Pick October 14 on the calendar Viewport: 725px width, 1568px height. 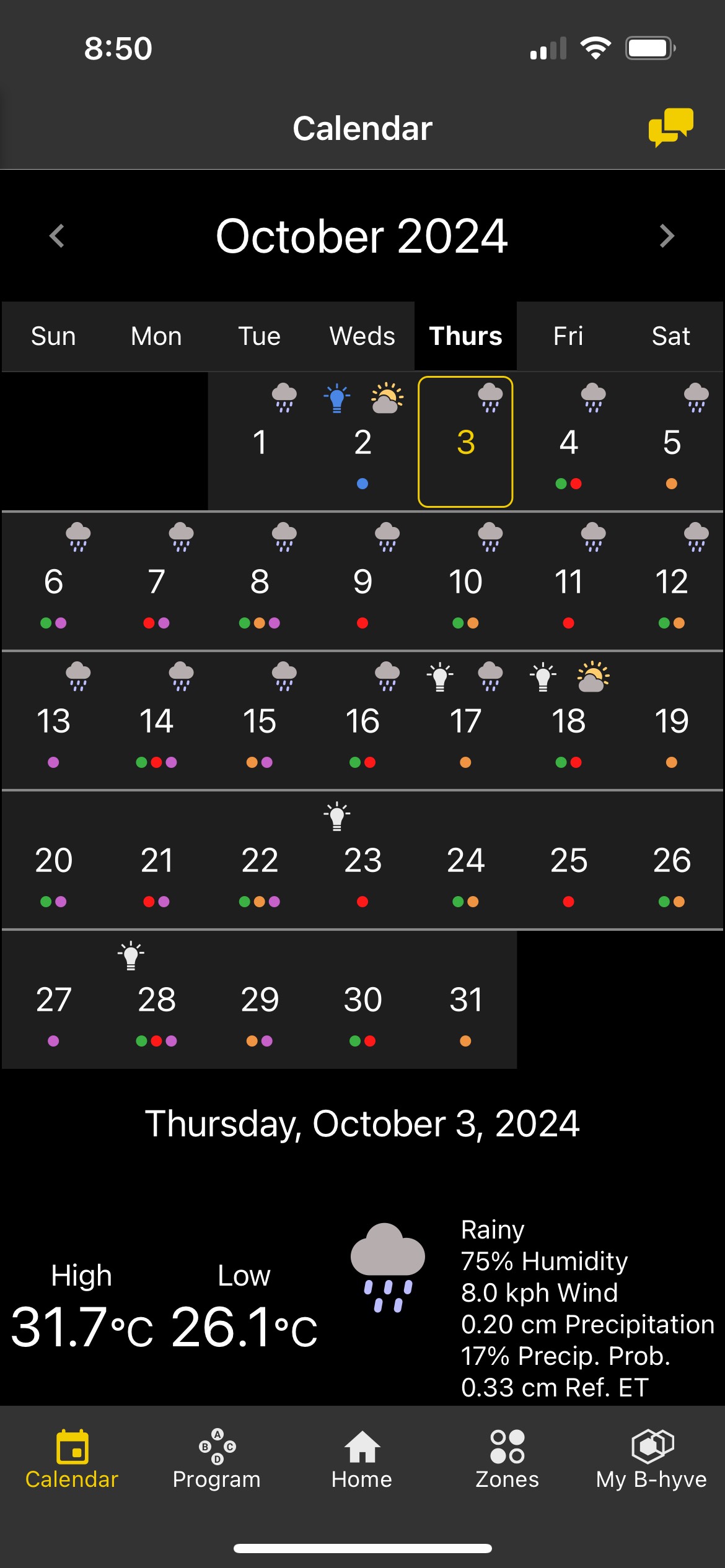click(x=156, y=721)
